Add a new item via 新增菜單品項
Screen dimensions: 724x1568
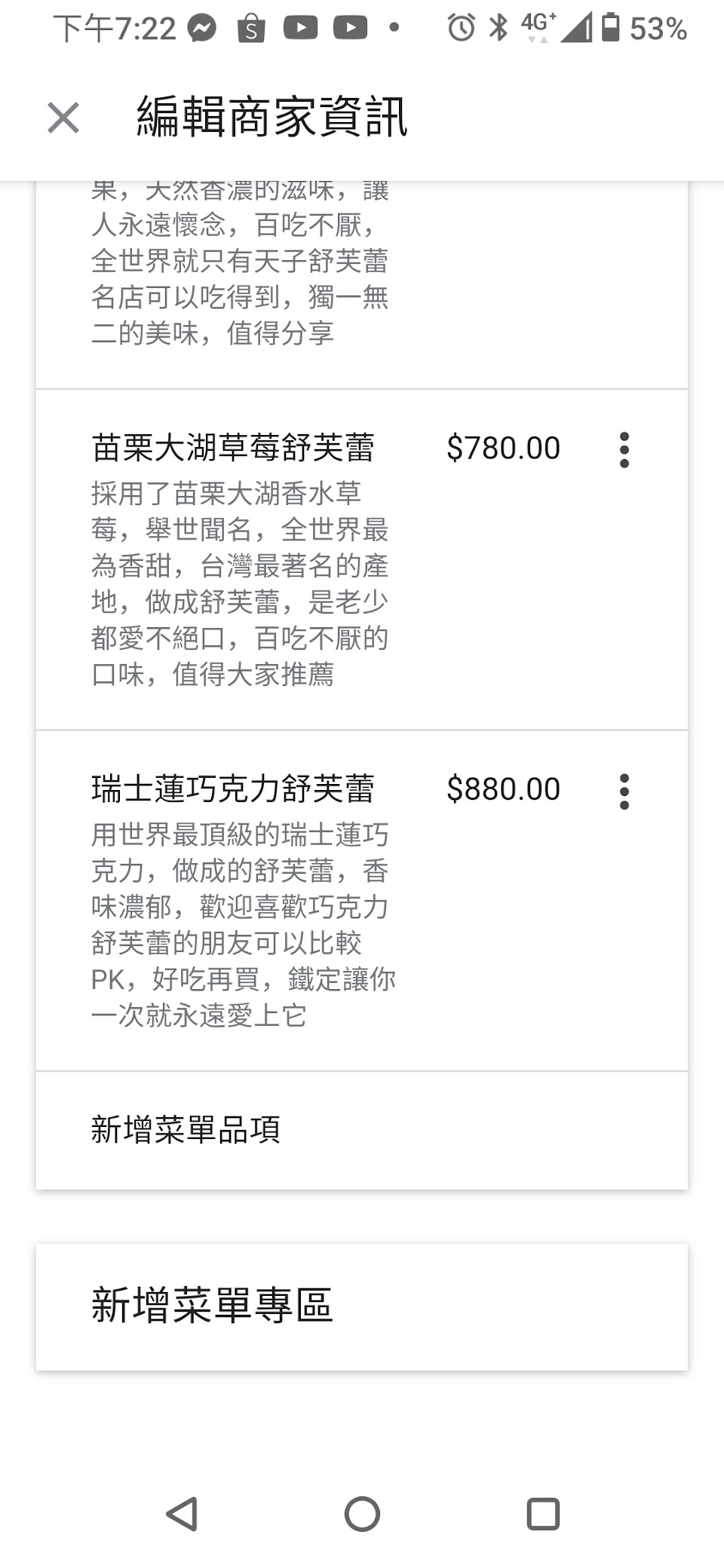[x=186, y=1130]
